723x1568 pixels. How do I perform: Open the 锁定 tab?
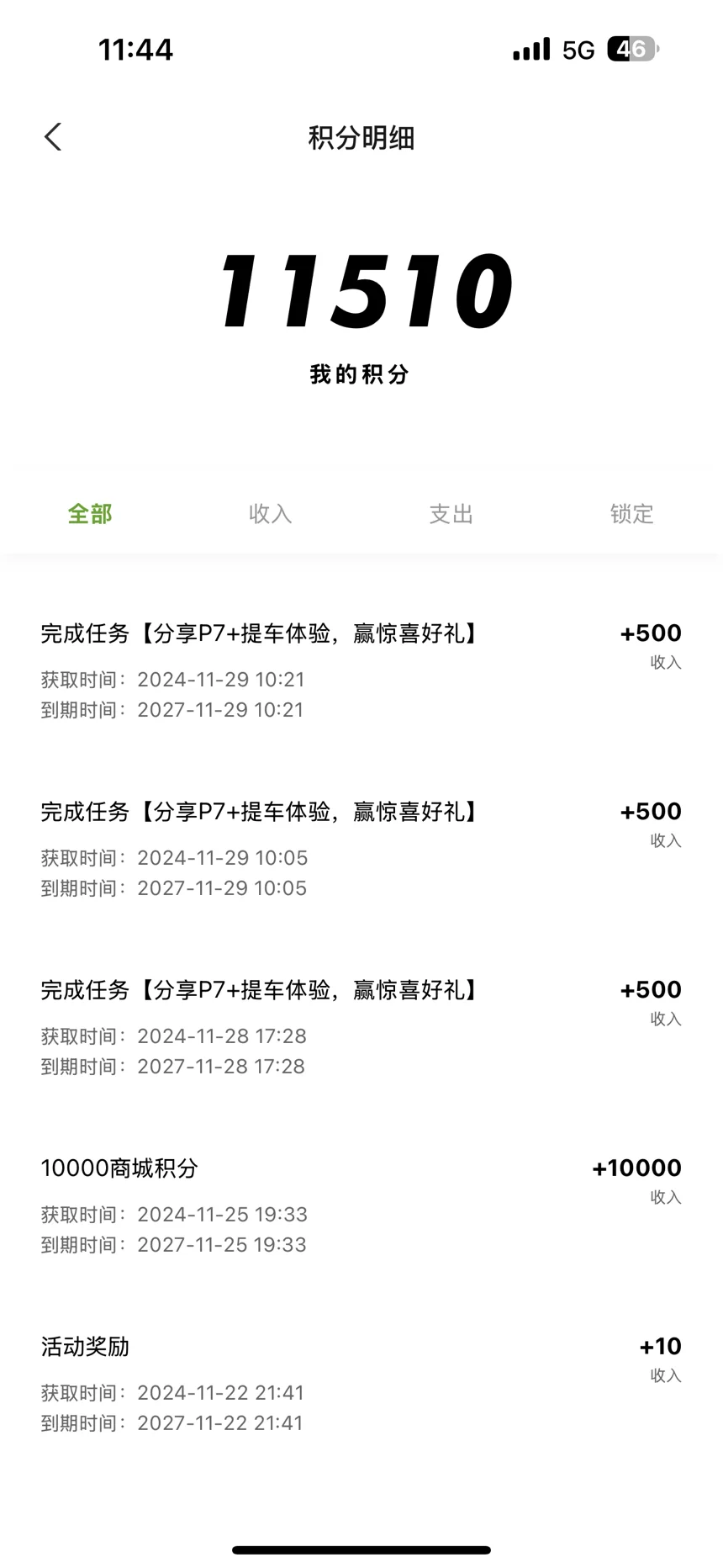pos(632,514)
